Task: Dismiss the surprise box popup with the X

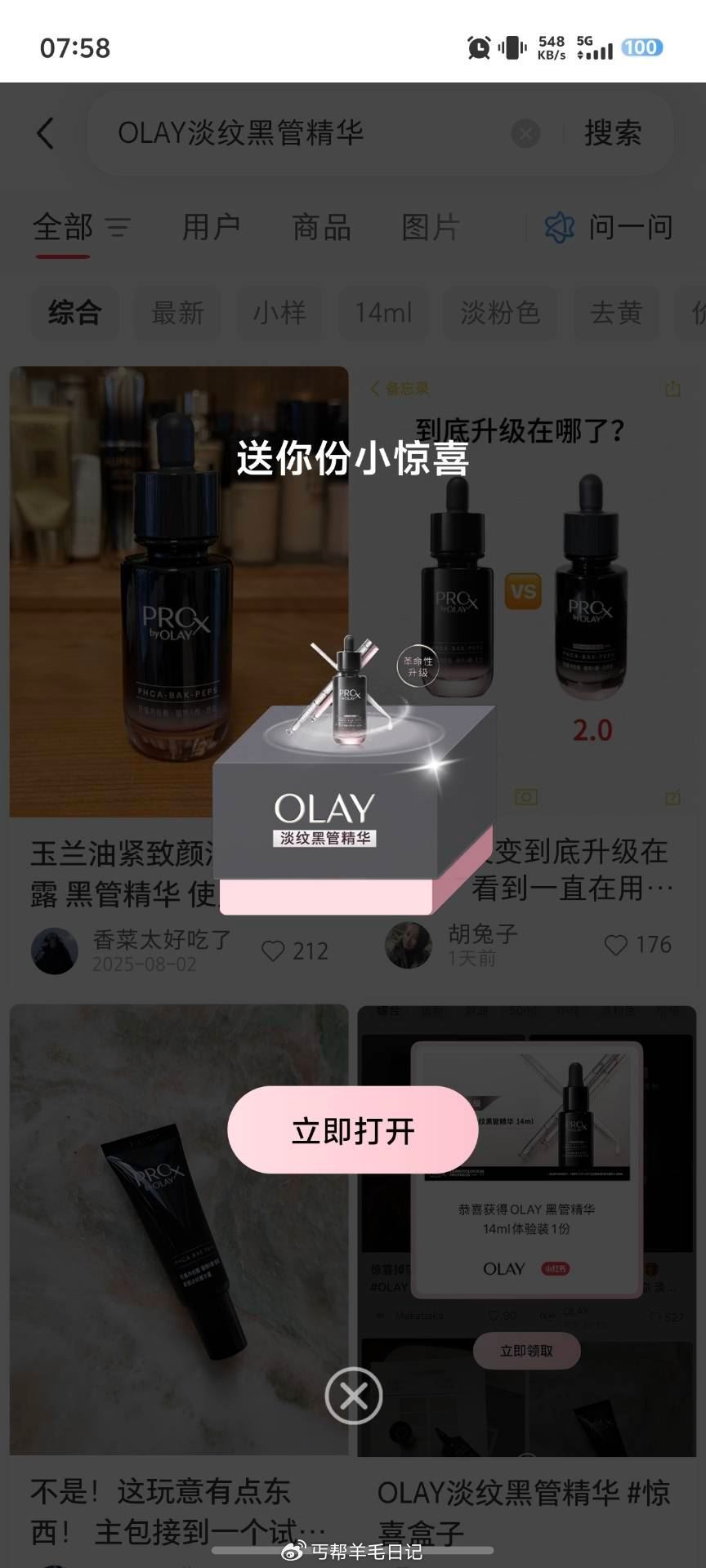Action: click(x=353, y=1396)
